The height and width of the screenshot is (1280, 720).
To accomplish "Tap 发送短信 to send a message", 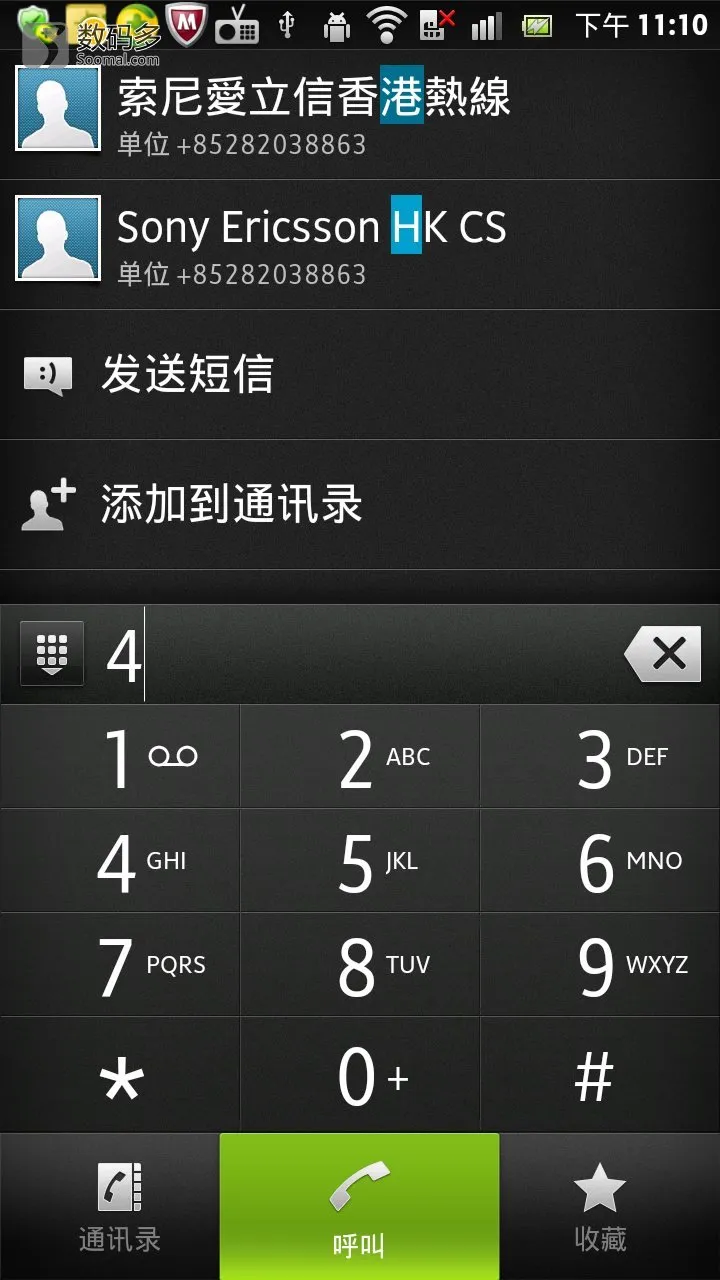I will tap(360, 375).
